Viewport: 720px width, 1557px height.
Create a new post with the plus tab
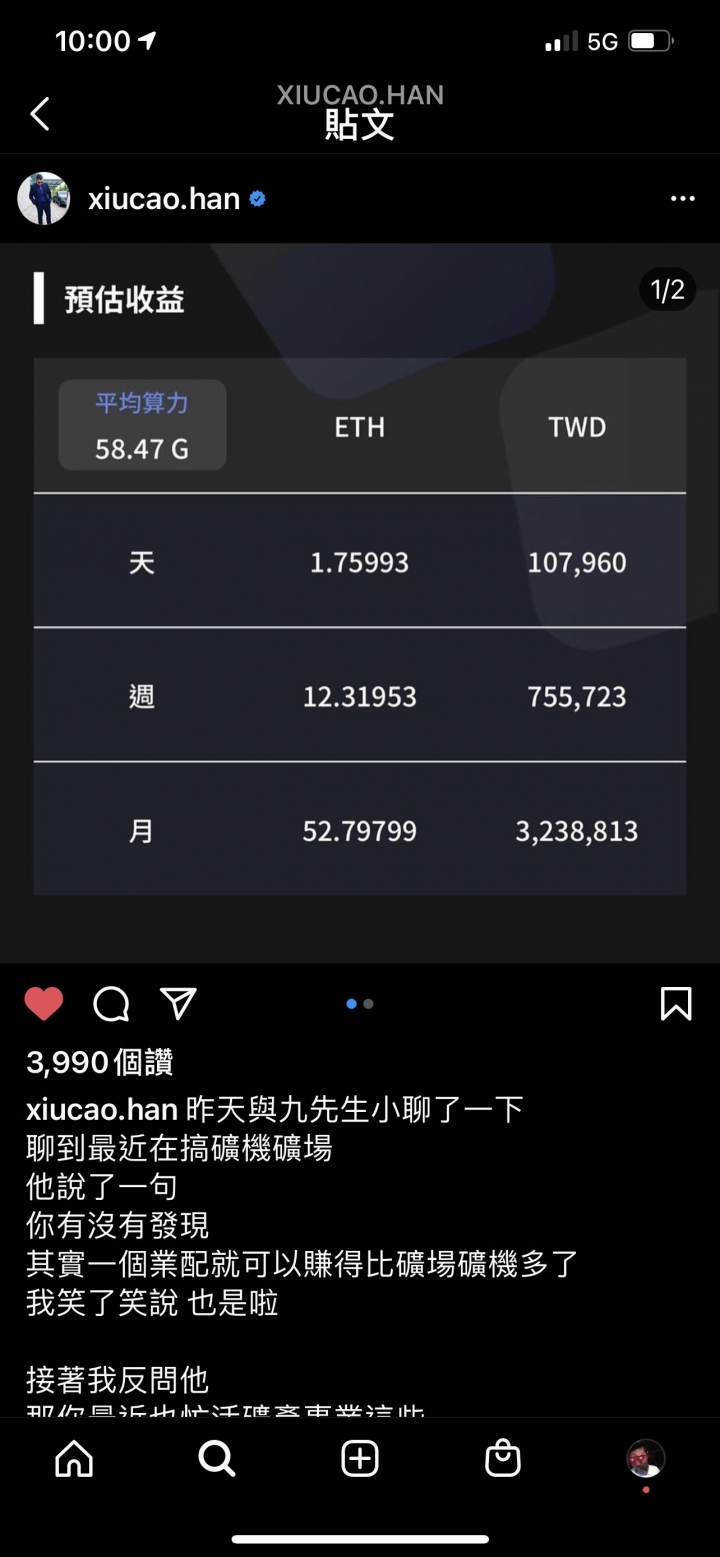click(360, 1459)
